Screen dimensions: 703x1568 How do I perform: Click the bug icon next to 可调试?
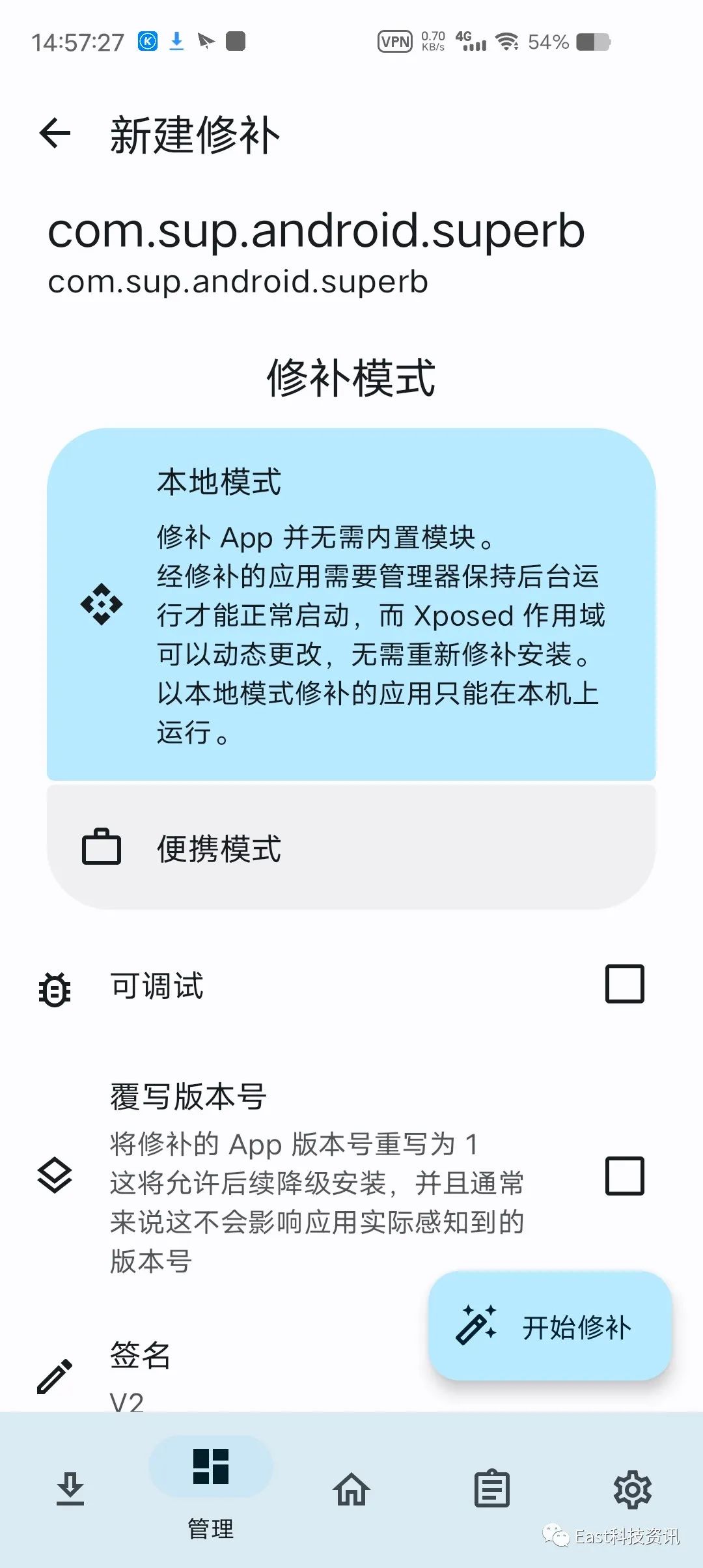55,987
